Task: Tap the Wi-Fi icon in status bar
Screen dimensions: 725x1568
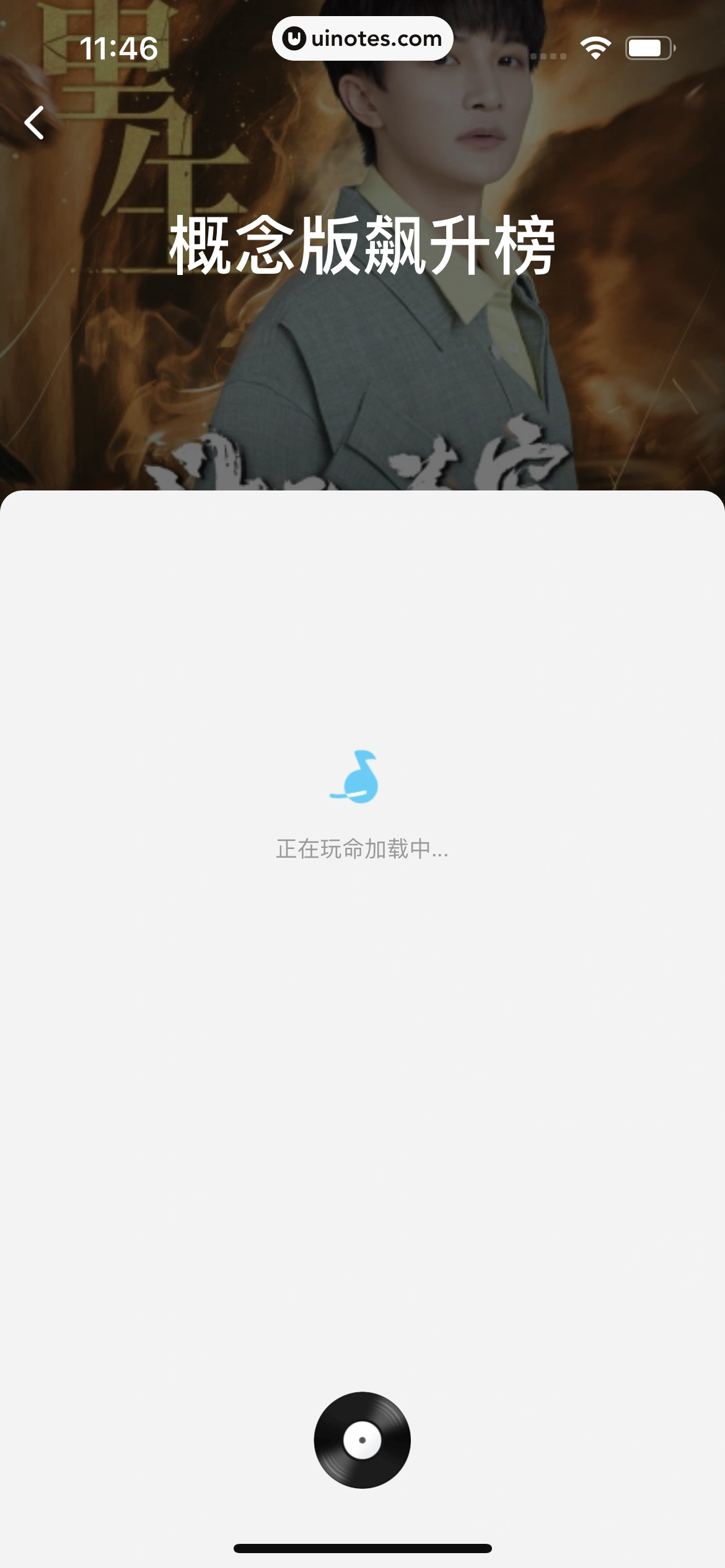Action: (595, 46)
